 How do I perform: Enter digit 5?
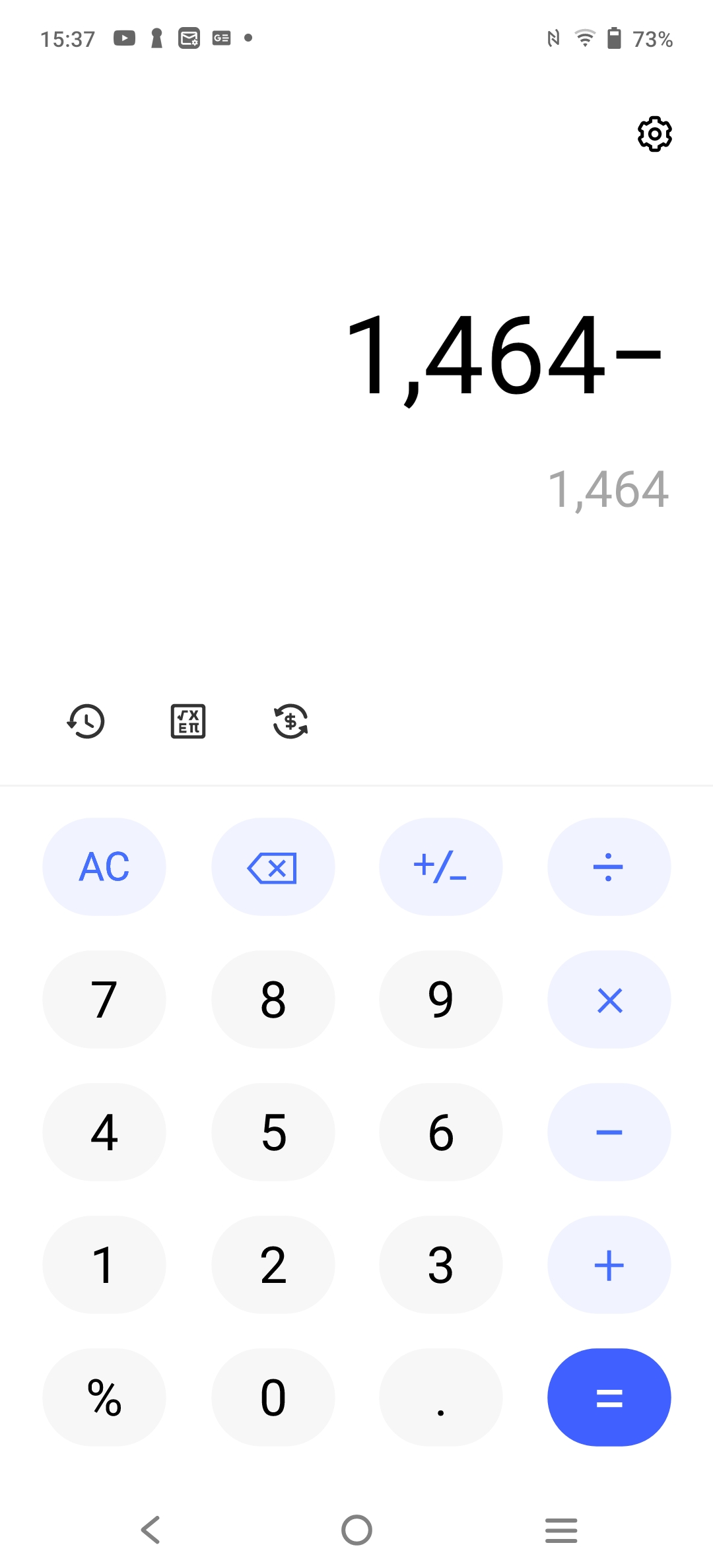(273, 1132)
